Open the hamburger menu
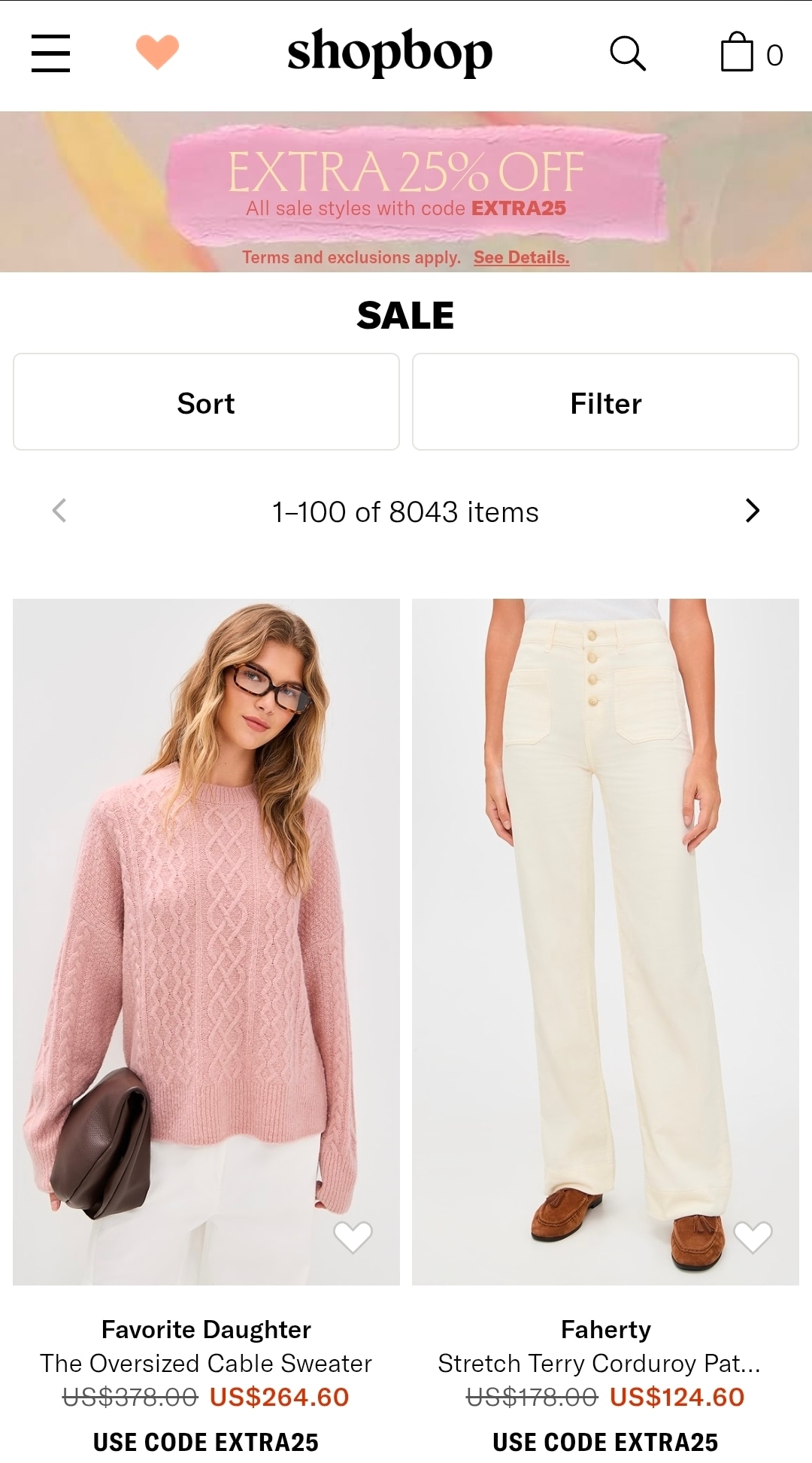The image size is (812, 1463). tap(50, 53)
